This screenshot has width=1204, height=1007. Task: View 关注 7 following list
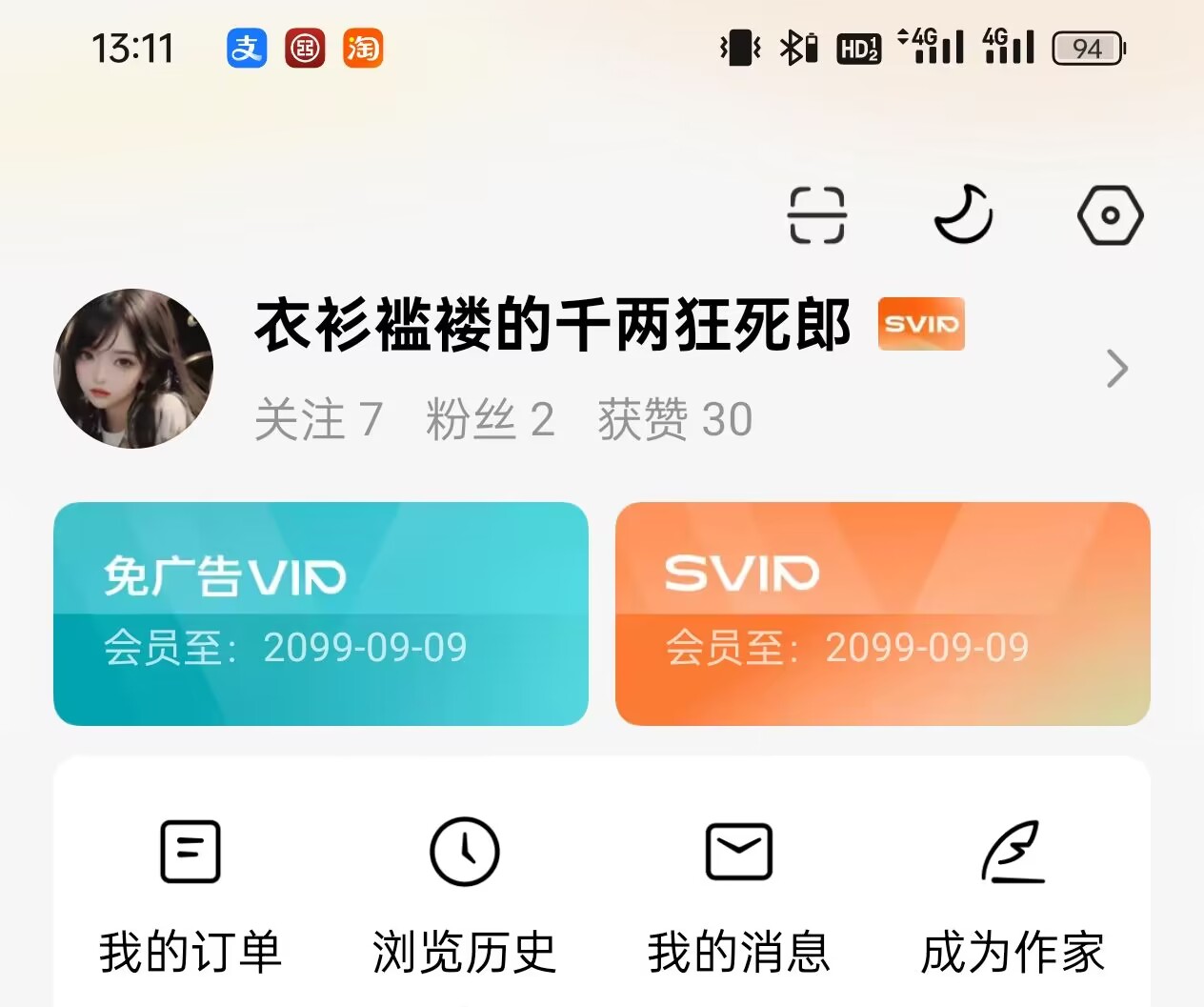318,419
